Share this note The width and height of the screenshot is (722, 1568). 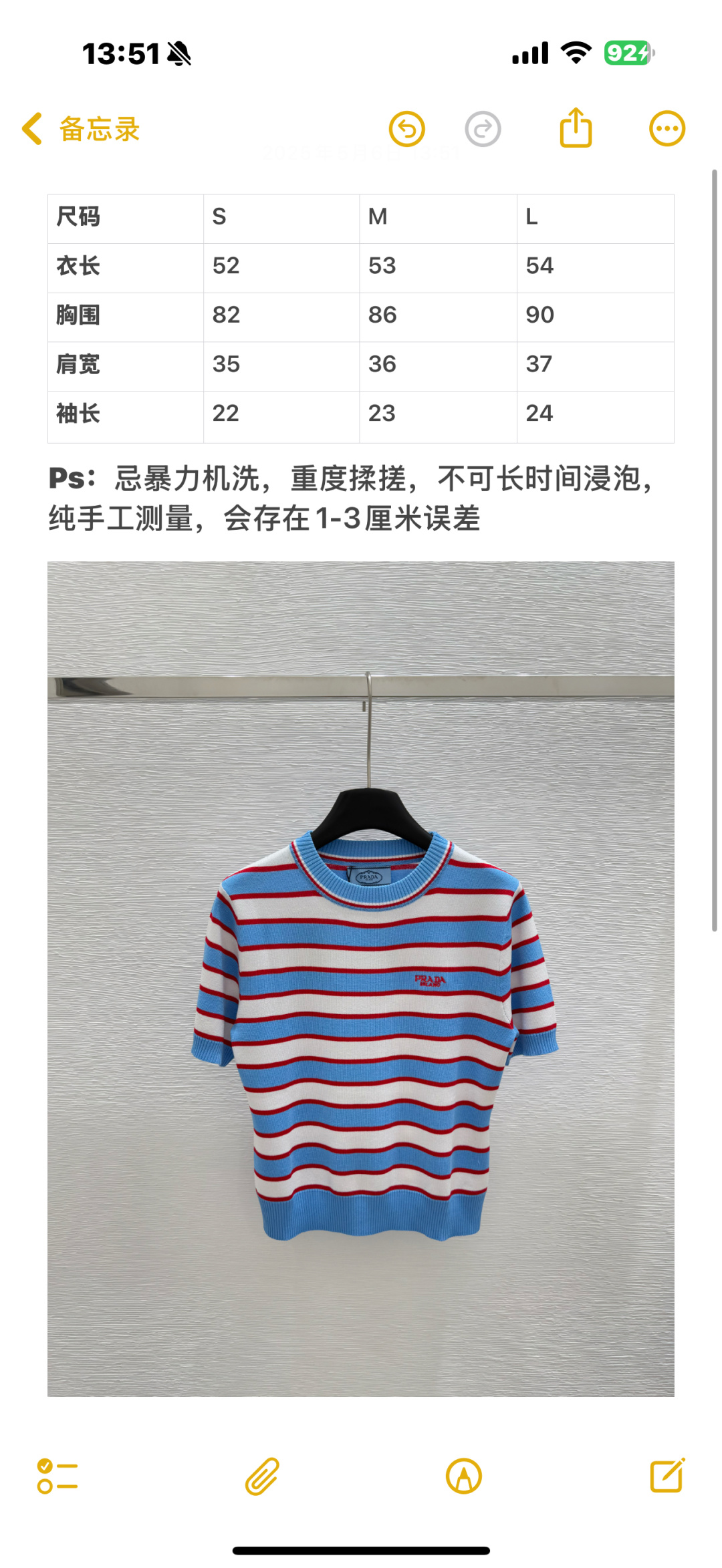click(x=576, y=128)
